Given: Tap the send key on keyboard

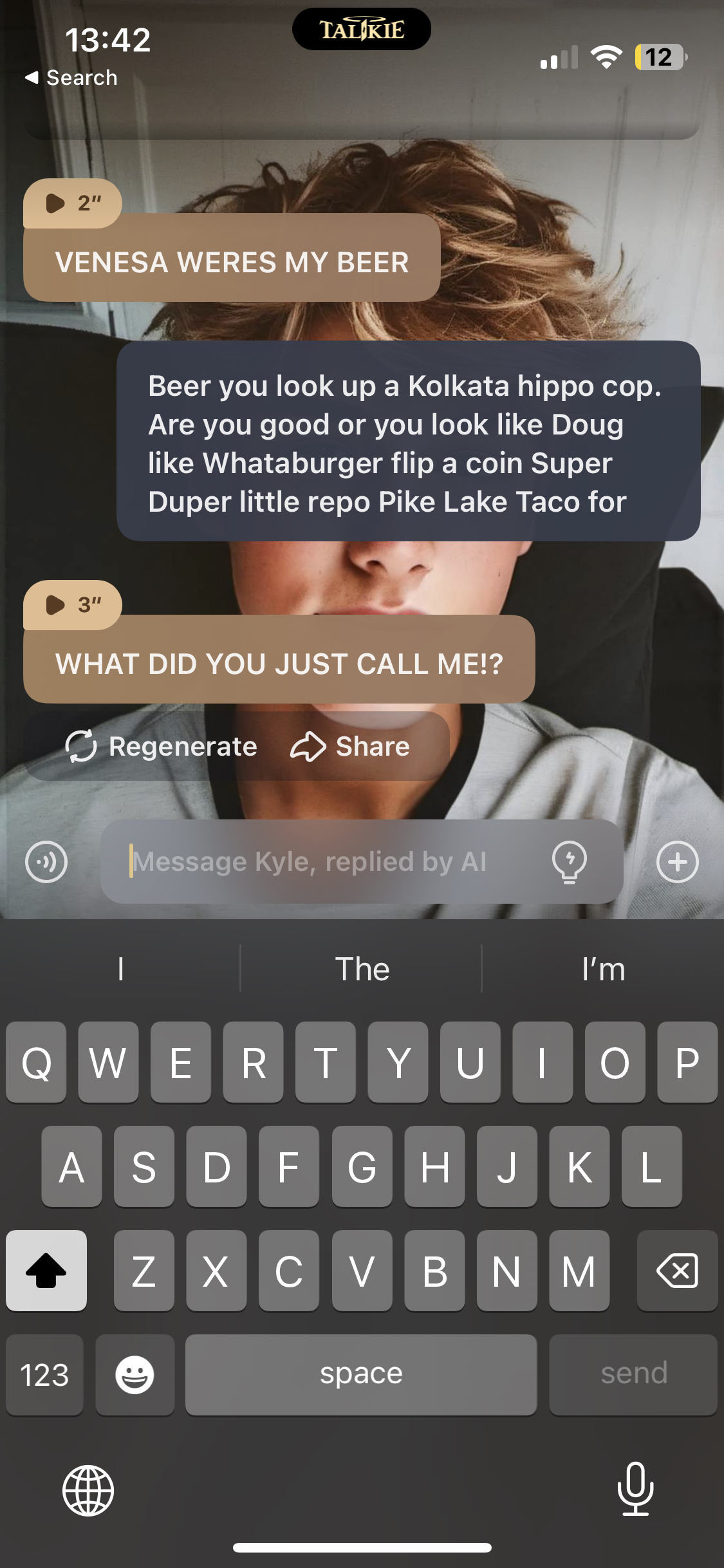Looking at the screenshot, I should click(633, 1374).
